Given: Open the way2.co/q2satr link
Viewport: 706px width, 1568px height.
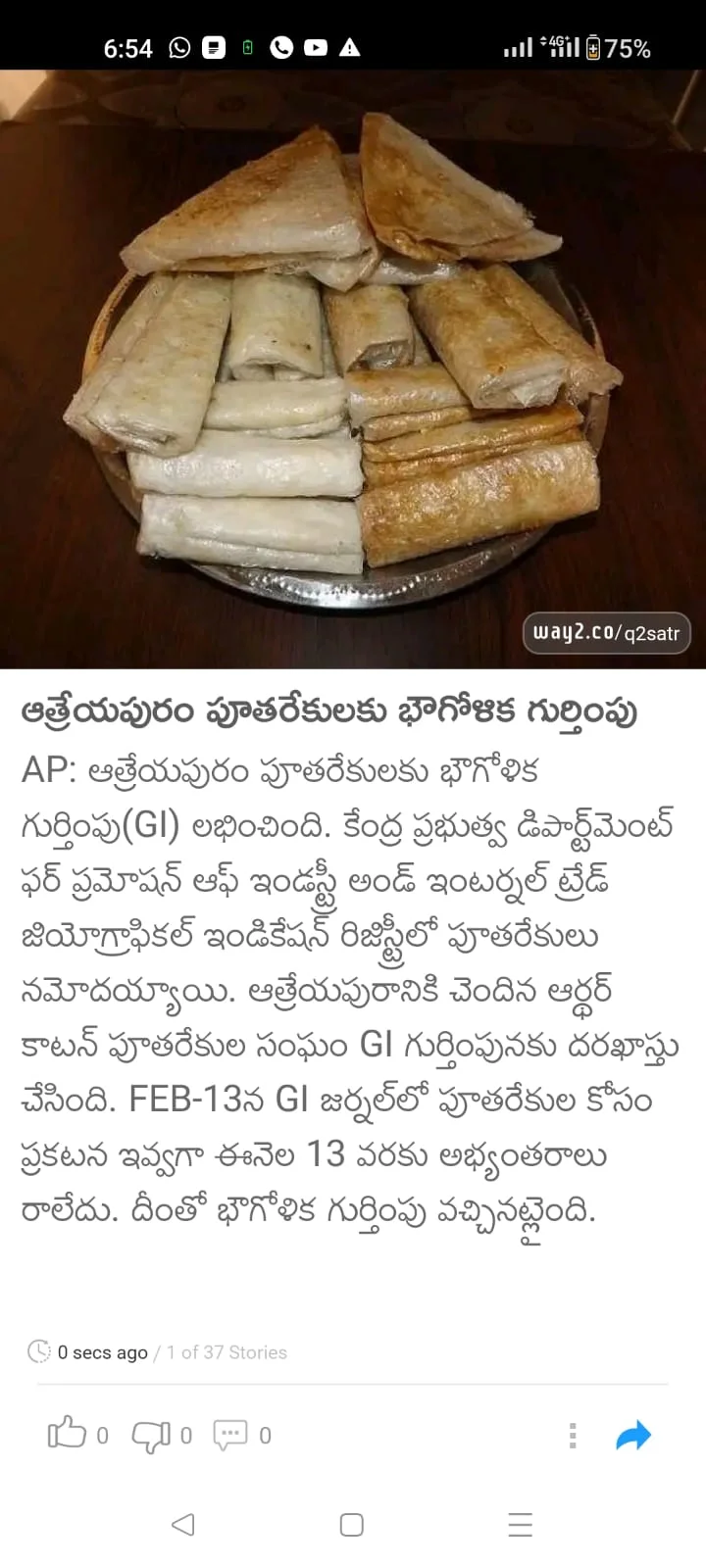Looking at the screenshot, I should coord(606,632).
